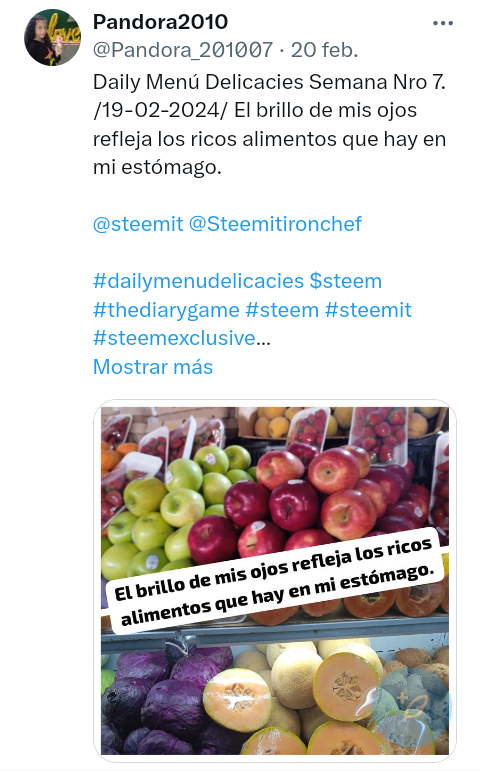
Task: Open the #thediarygame hashtag
Action: 166,310
